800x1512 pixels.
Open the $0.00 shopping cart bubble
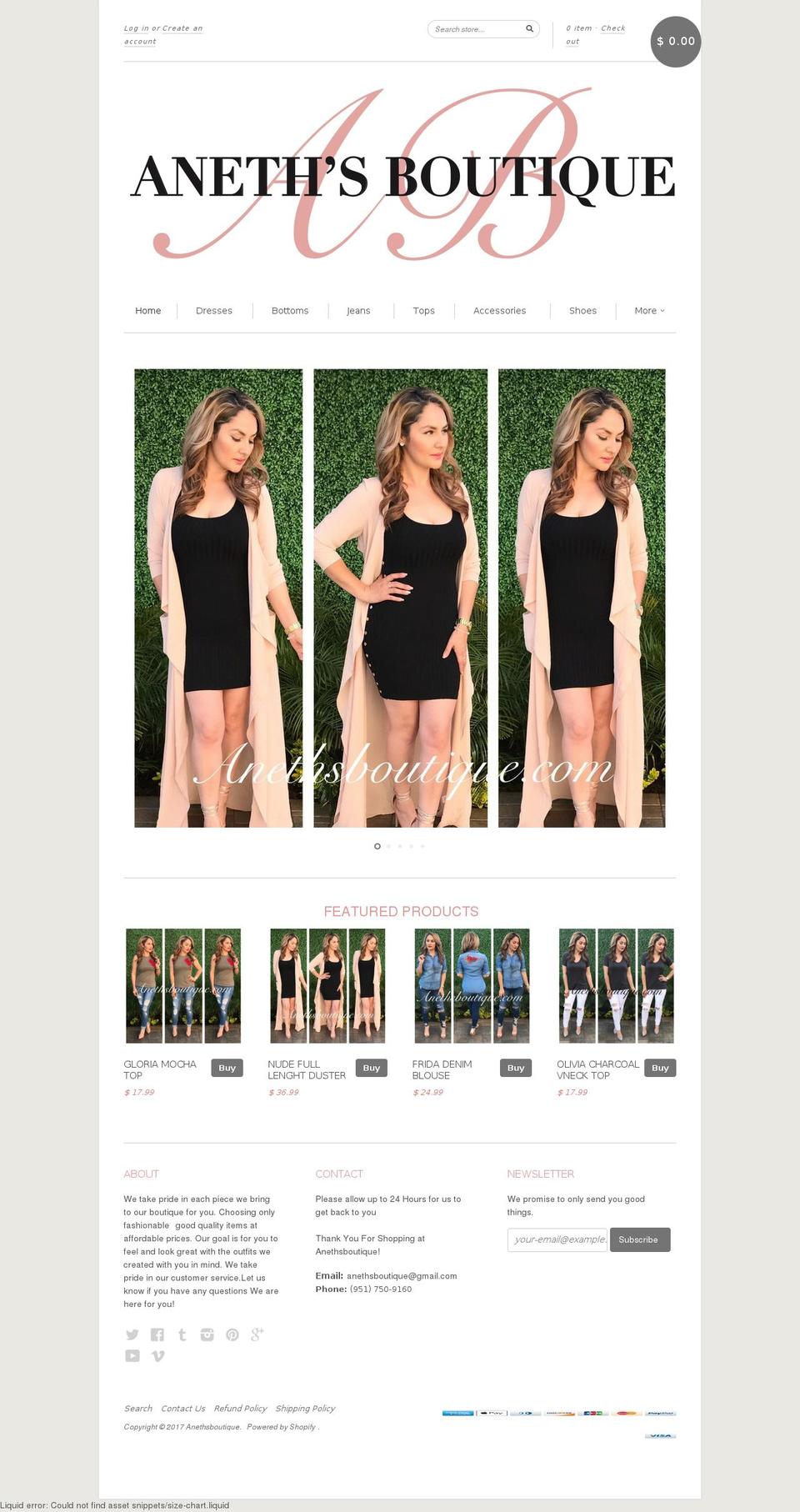click(675, 40)
